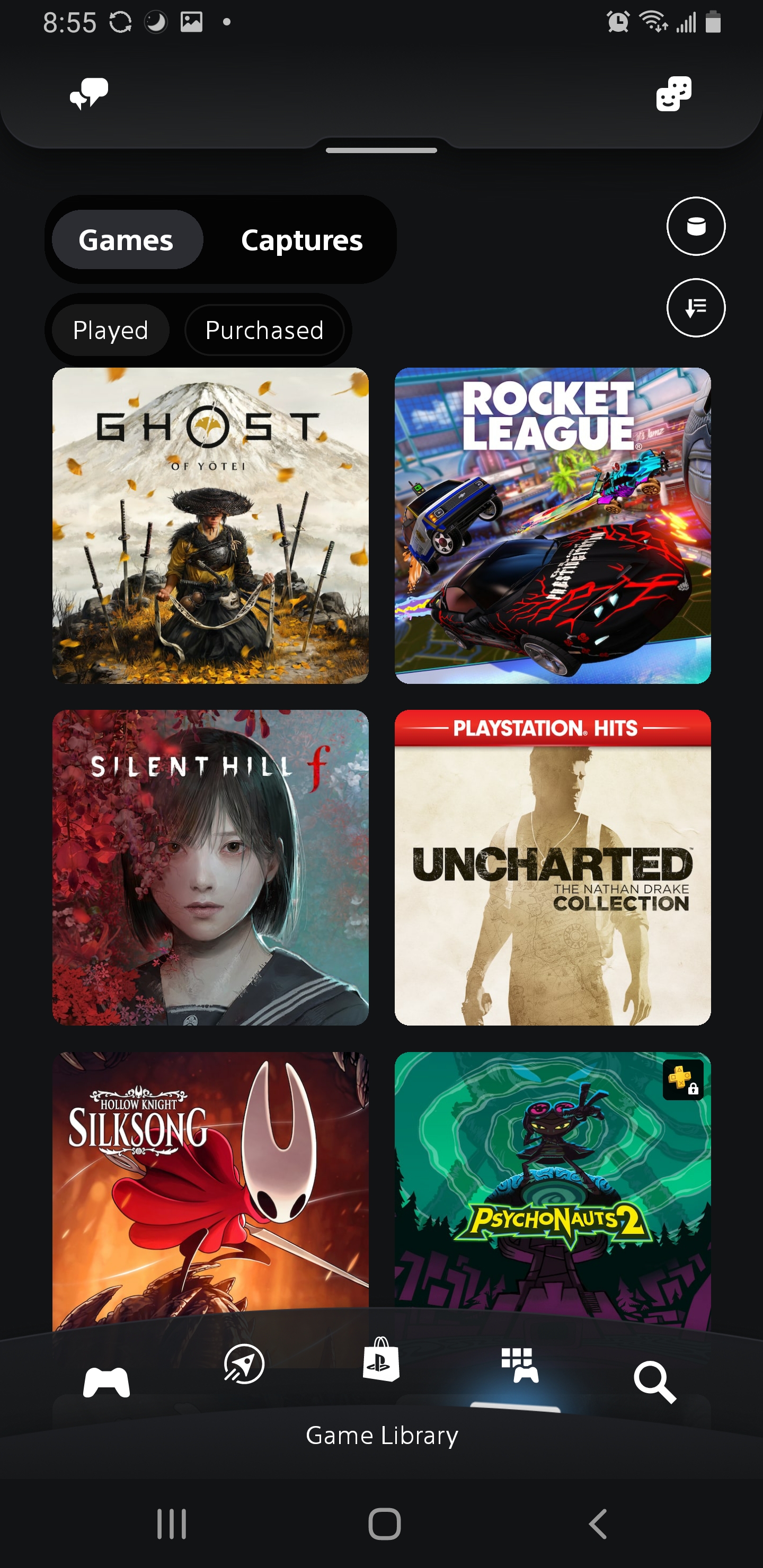Open the messages chat bubble icon
763x1568 pixels.
click(89, 93)
